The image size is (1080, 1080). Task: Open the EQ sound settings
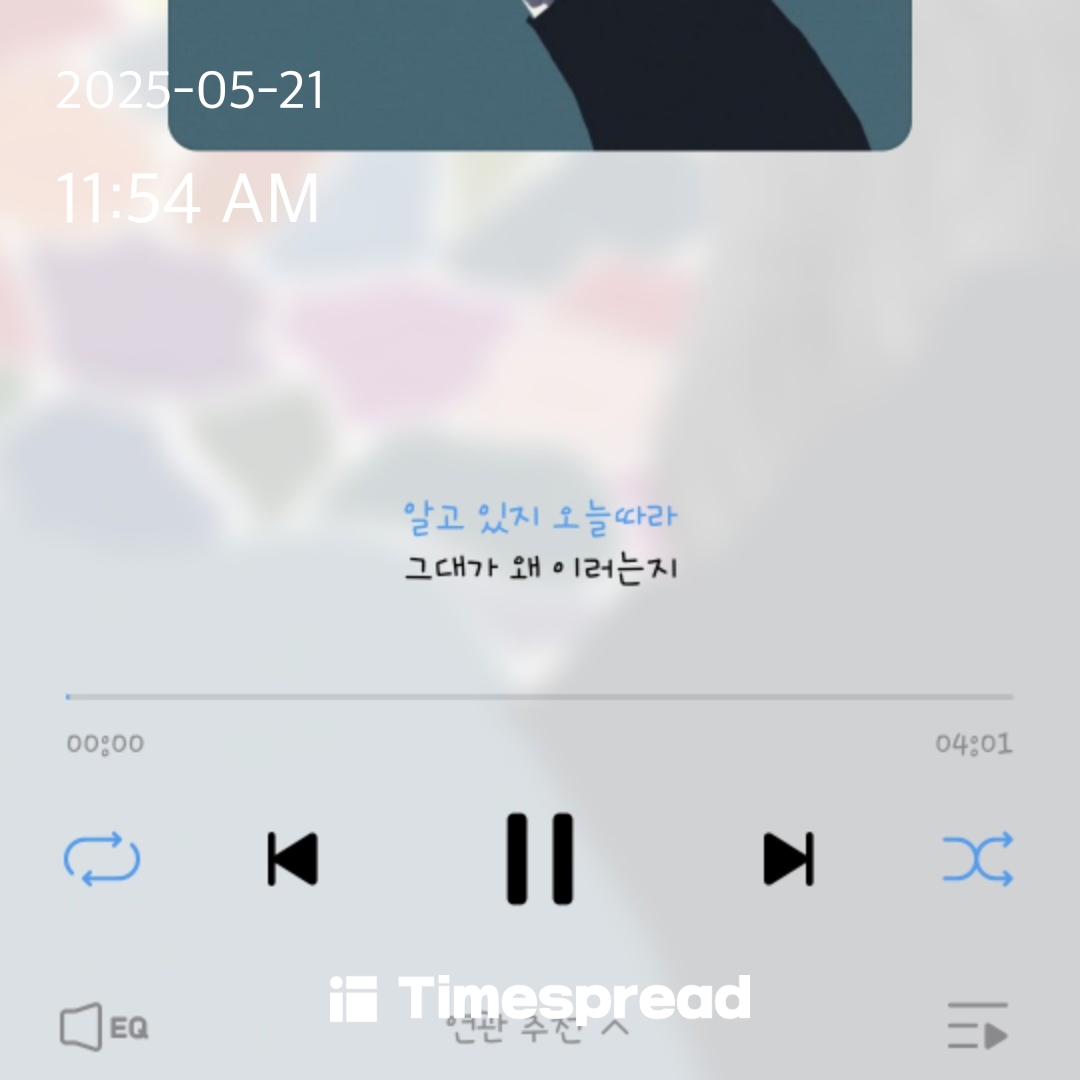coord(103,1027)
